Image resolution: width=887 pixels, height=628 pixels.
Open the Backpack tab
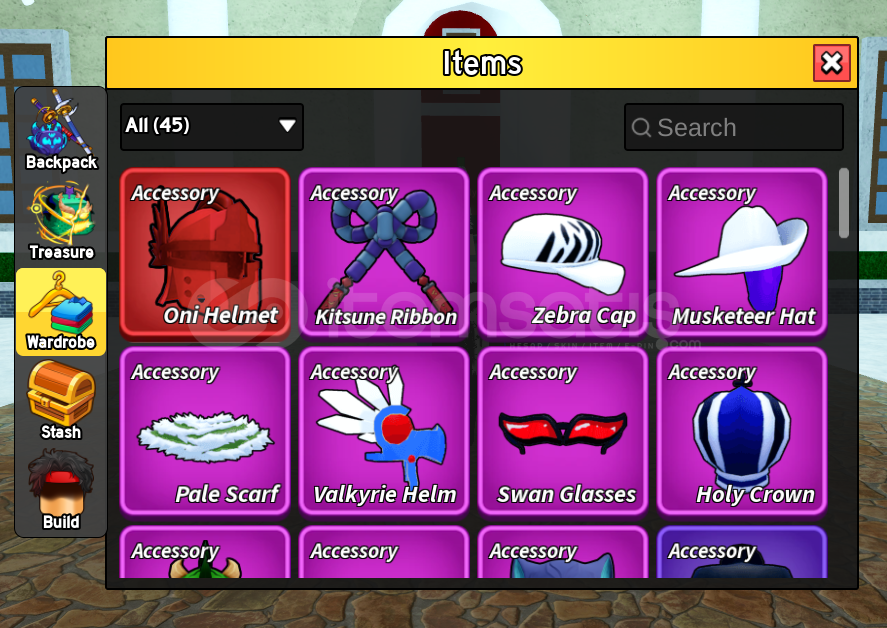point(61,131)
